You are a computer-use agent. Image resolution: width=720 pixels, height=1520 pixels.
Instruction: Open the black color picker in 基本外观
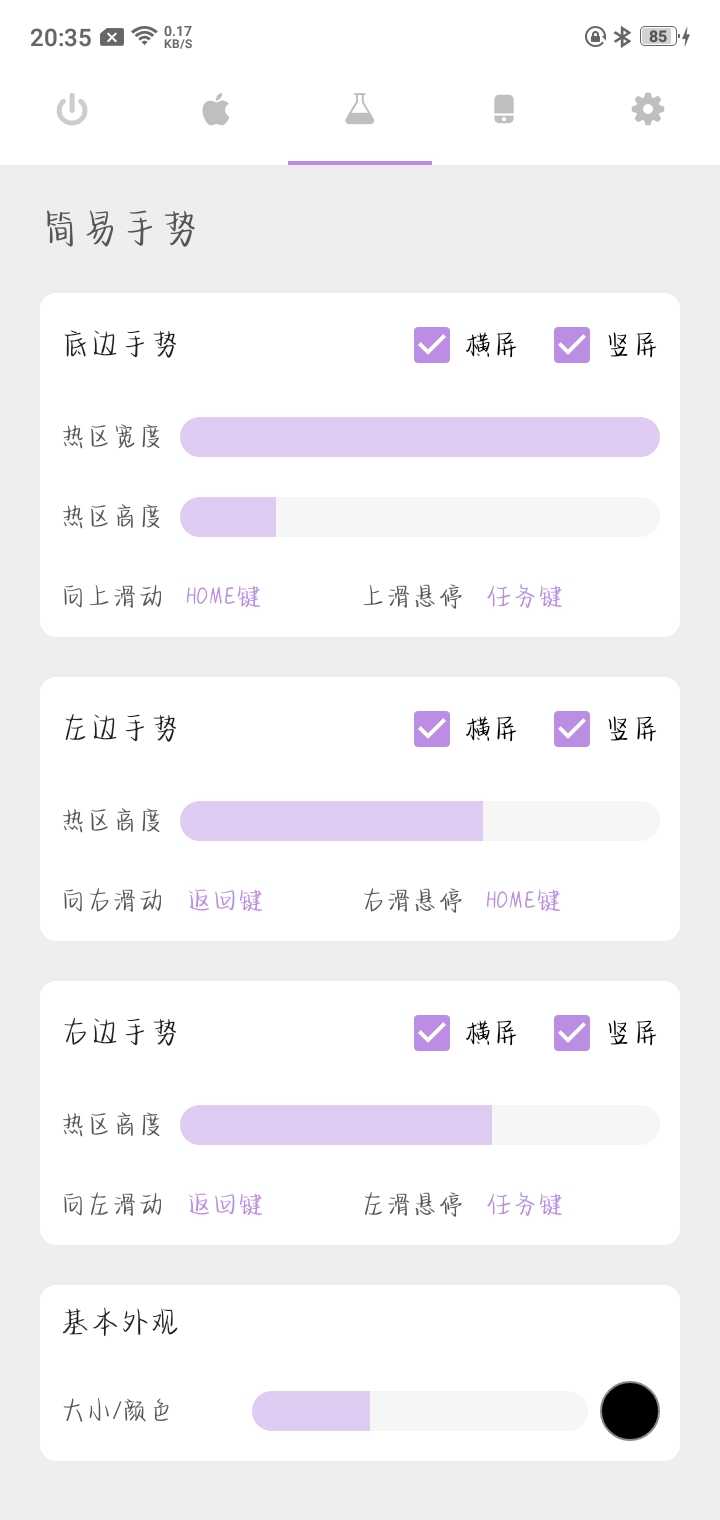(630, 1411)
